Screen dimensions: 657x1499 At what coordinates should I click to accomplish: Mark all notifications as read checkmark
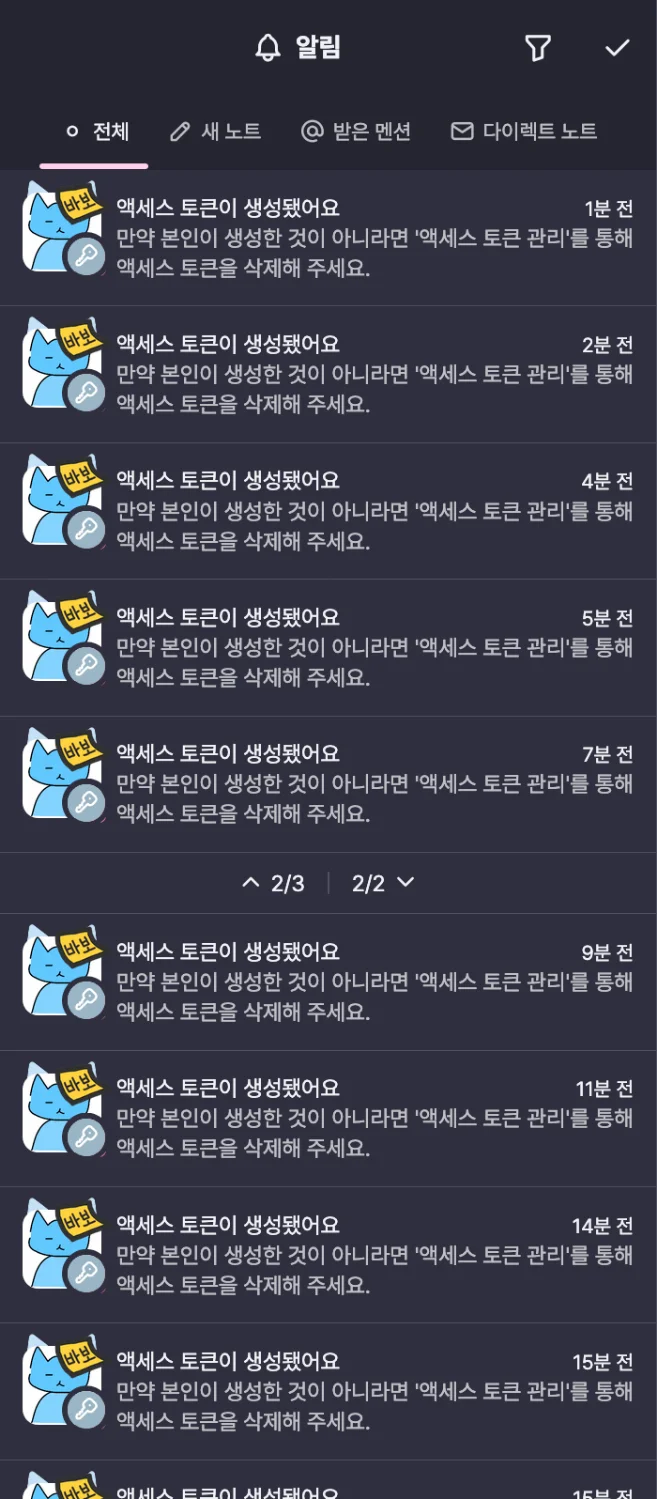[x=617, y=48]
